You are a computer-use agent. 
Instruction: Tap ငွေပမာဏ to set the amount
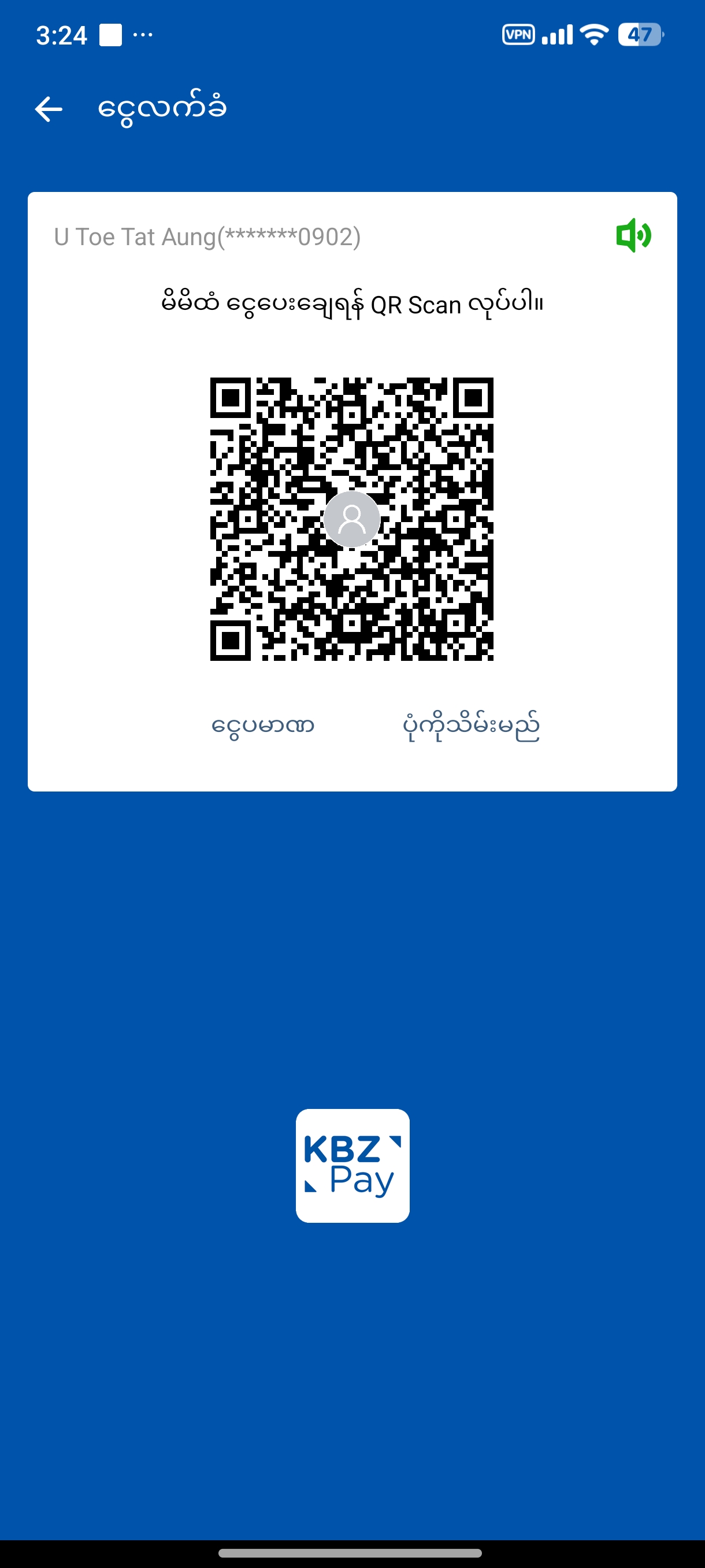click(x=263, y=726)
